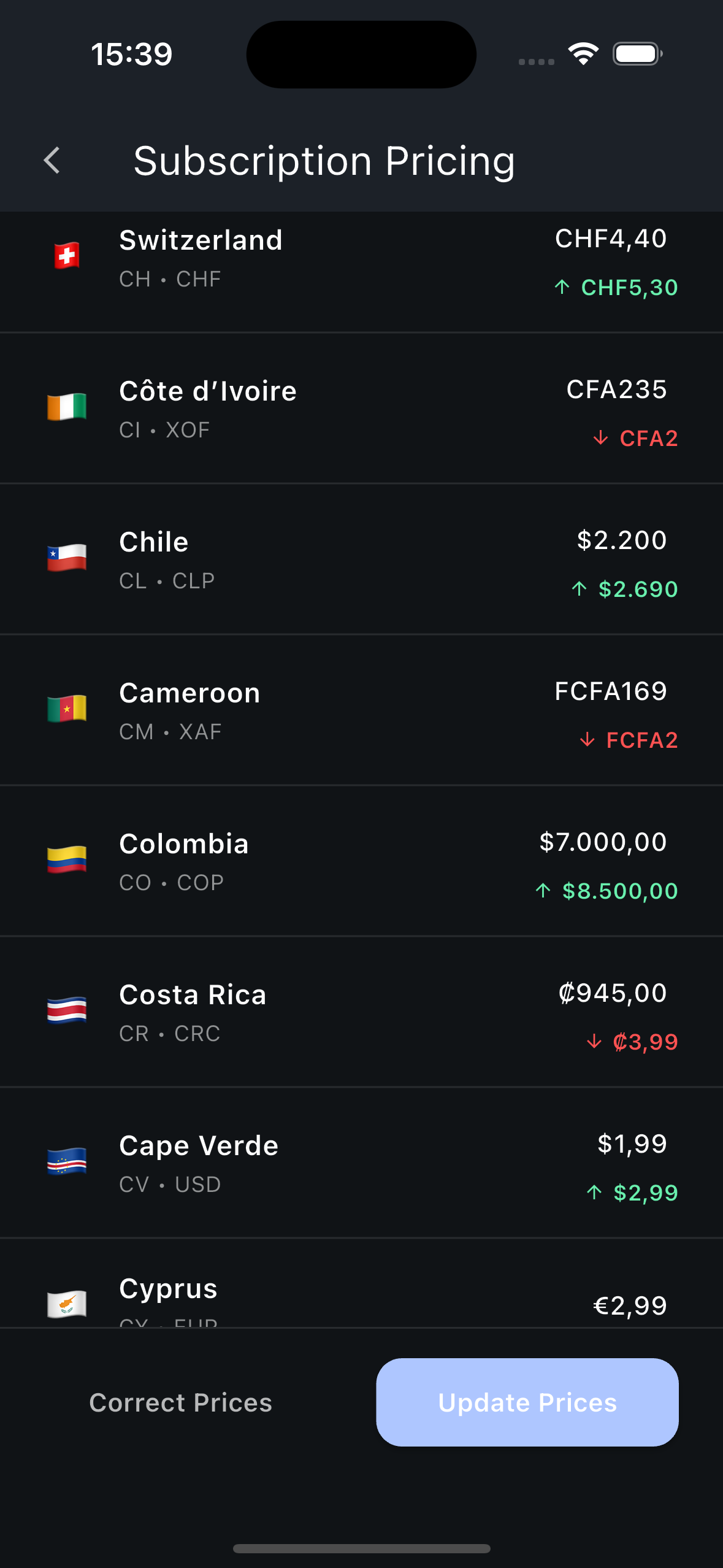723x1568 pixels.
Task: Tap the Colombia flag icon
Action: 66,860
